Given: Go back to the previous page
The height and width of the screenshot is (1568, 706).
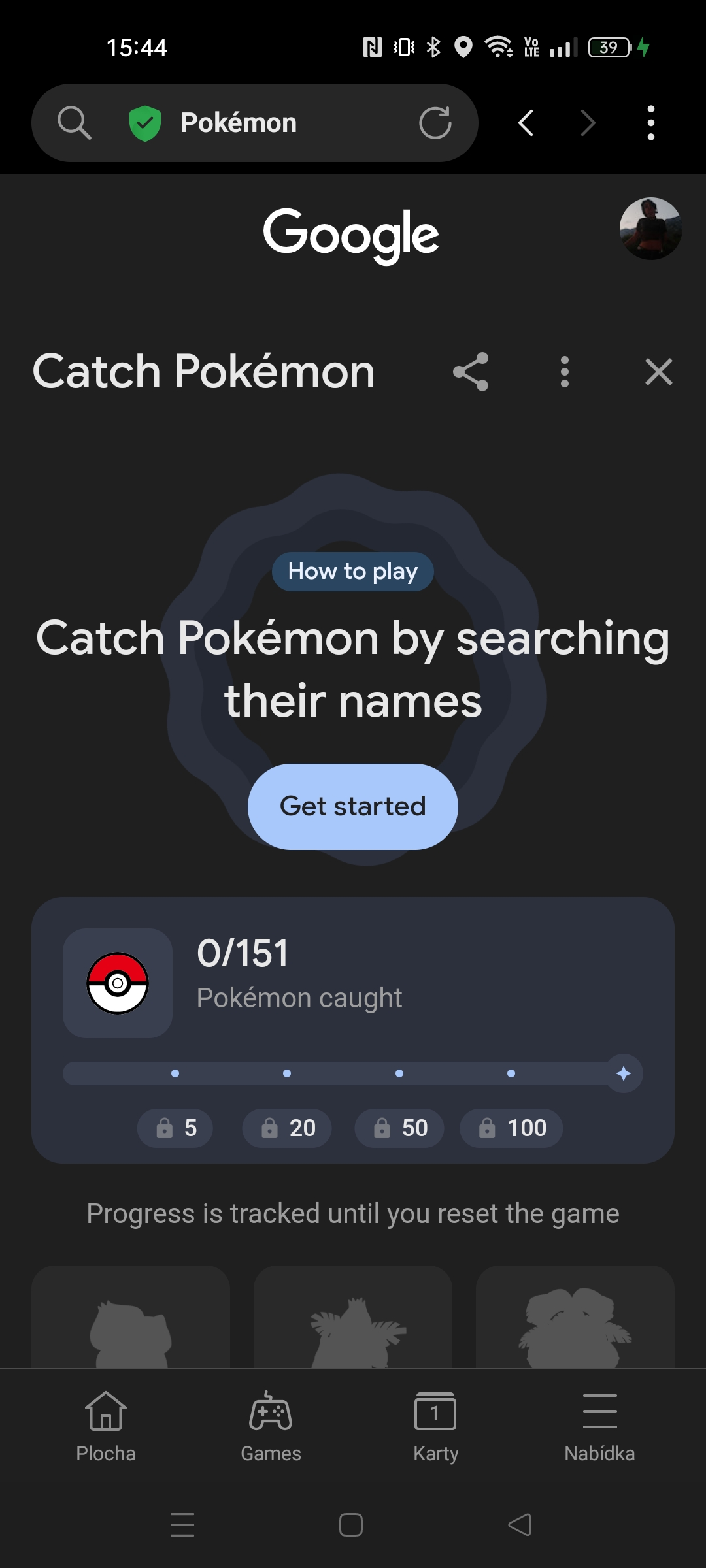Looking at the screenshot, I should [x=526, y=123].
